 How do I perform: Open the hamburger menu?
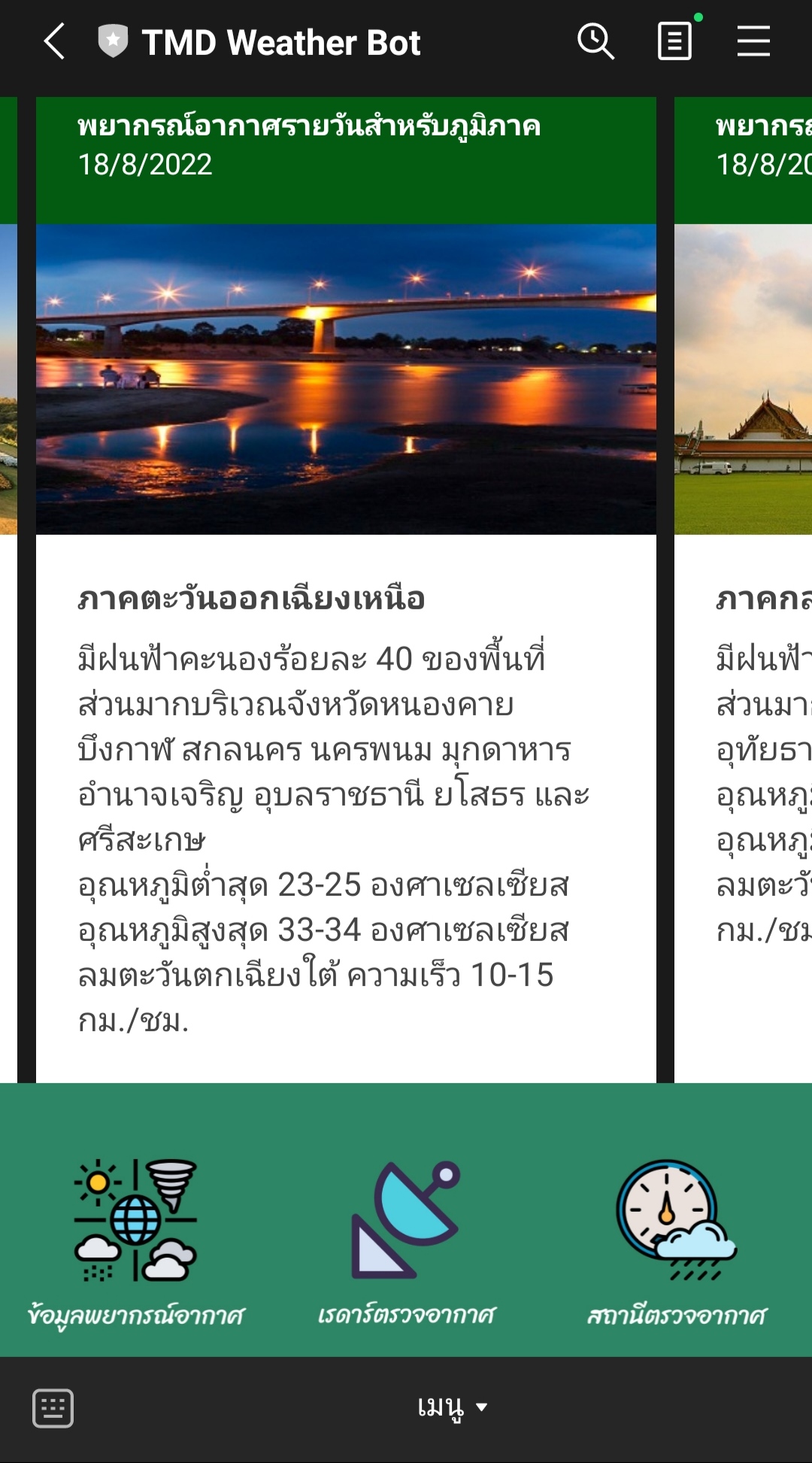click(x=753, y=41)
